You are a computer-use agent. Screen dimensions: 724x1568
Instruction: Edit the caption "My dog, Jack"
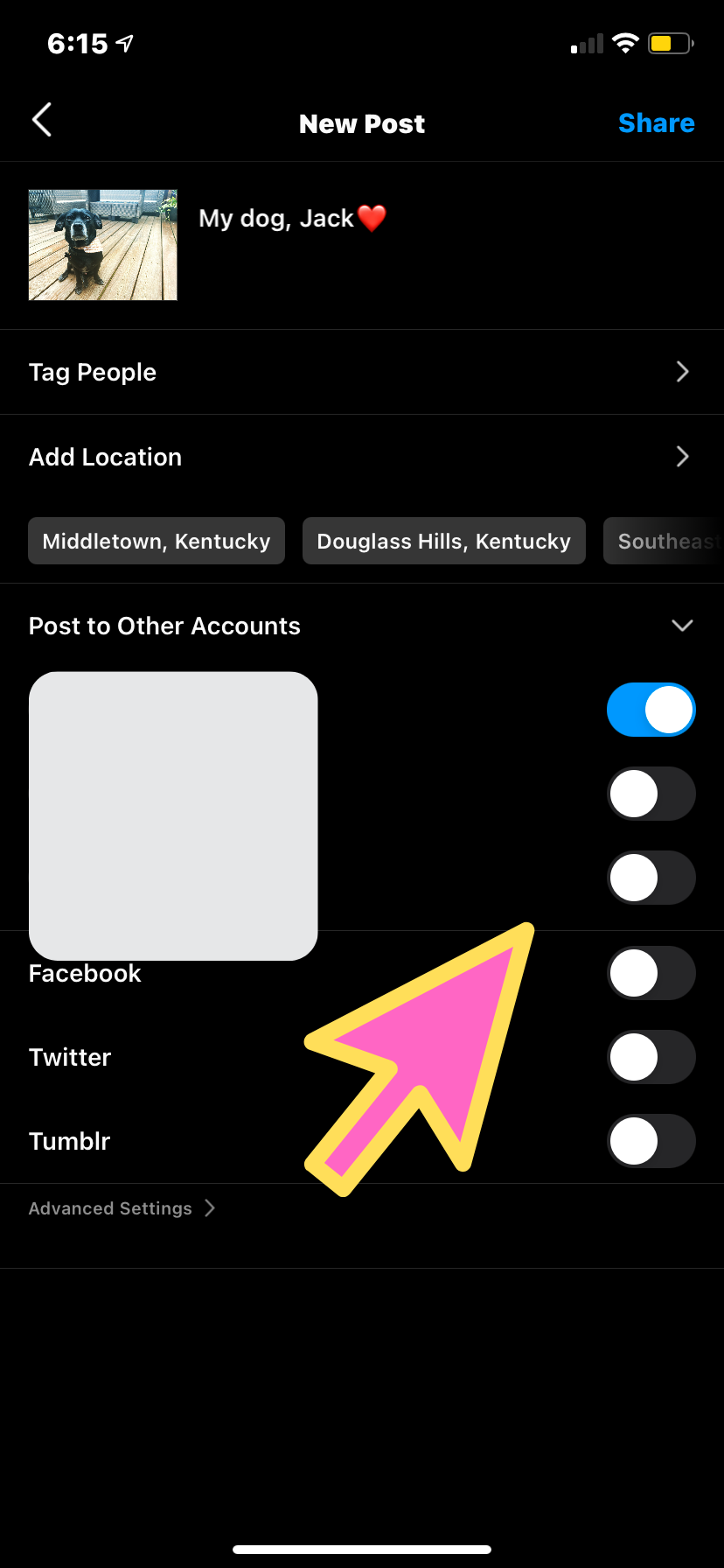coord(276,219)
